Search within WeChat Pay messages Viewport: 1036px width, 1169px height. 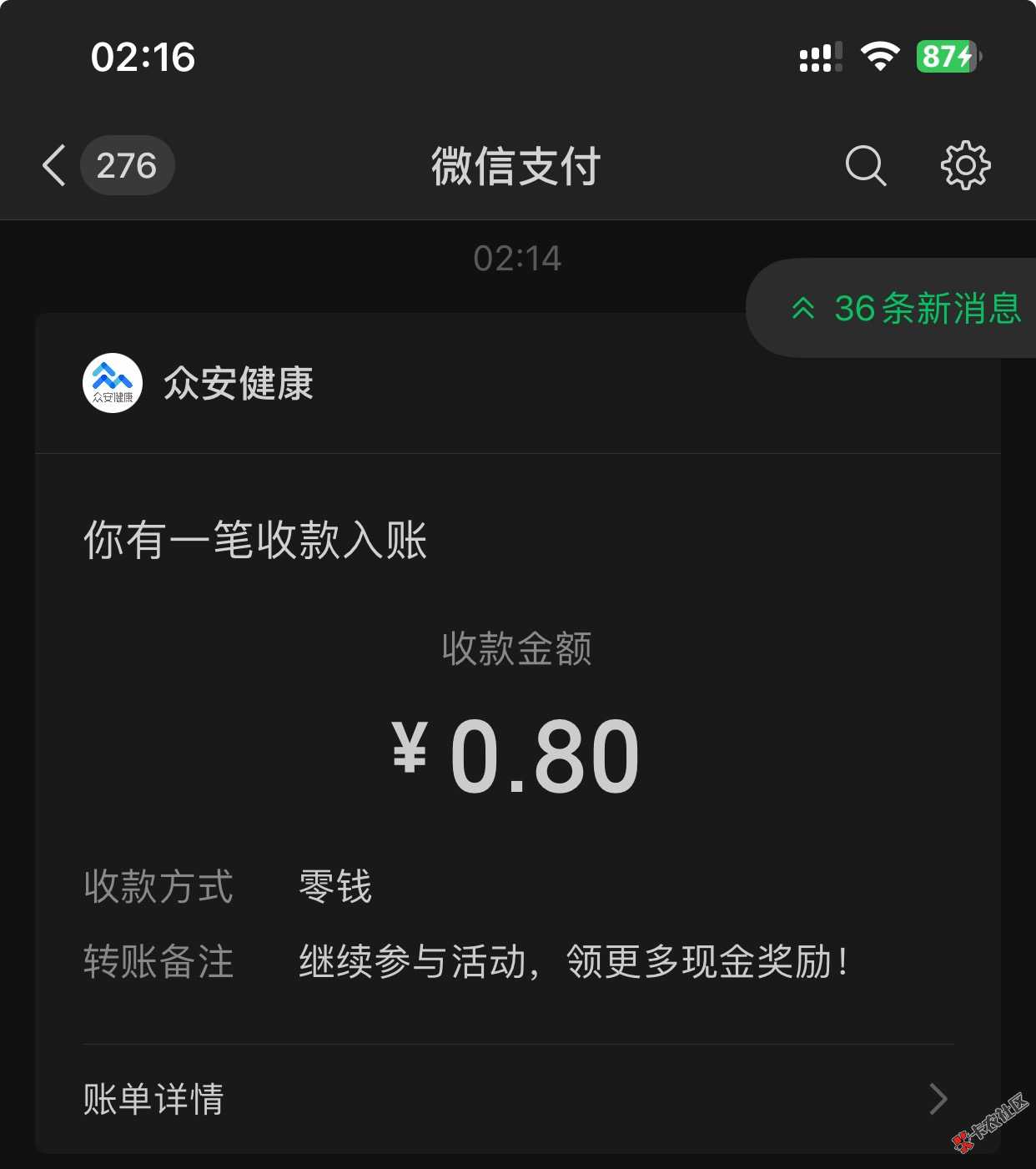tap(865, 165)
